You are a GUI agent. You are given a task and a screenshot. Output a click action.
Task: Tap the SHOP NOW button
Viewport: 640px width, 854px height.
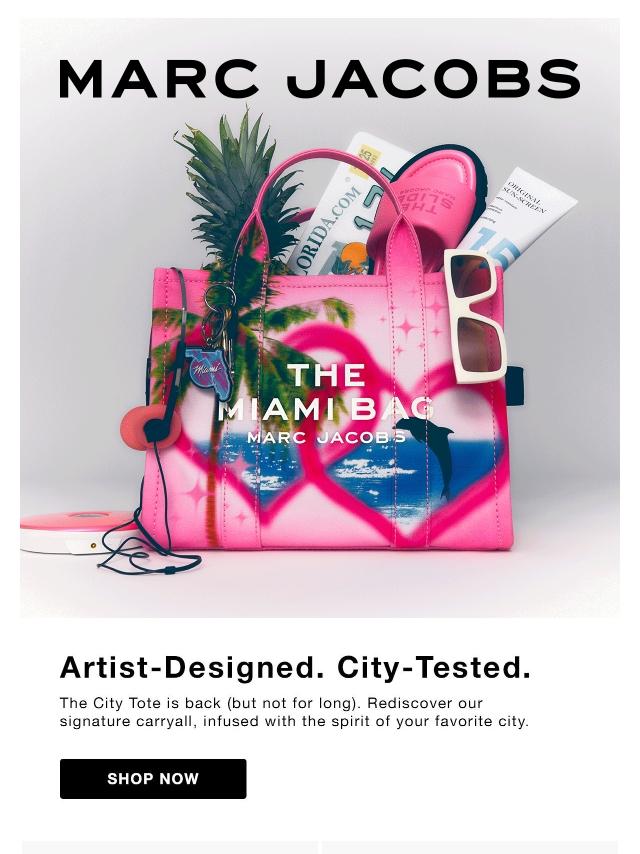(x=153, y=779)
